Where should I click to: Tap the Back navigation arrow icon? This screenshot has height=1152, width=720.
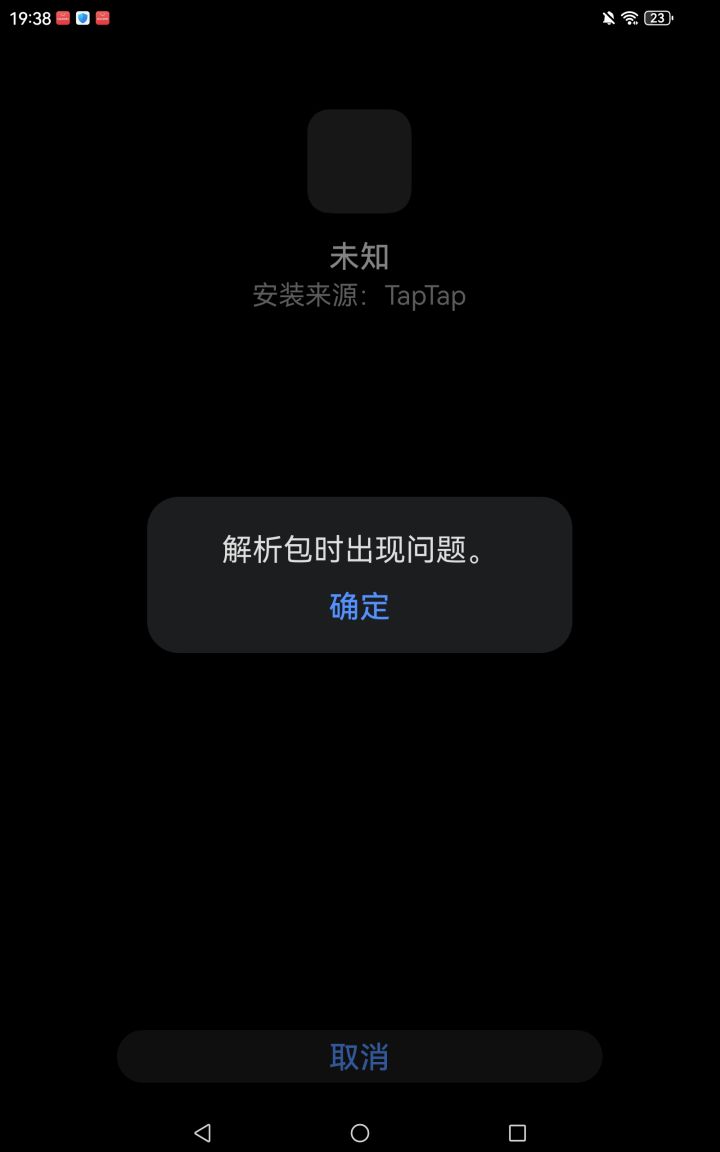point(202,1132)
